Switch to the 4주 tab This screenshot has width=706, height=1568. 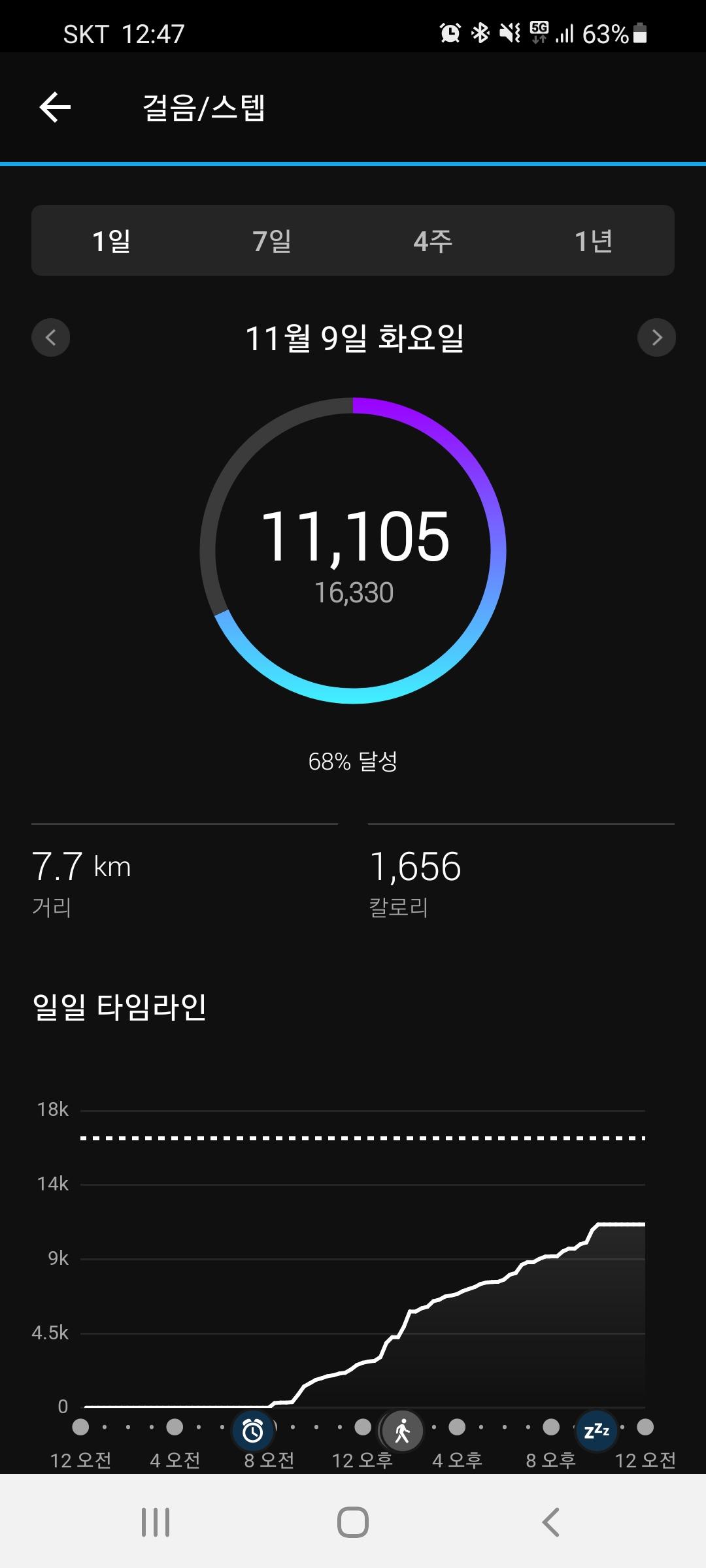click(433, 241)
